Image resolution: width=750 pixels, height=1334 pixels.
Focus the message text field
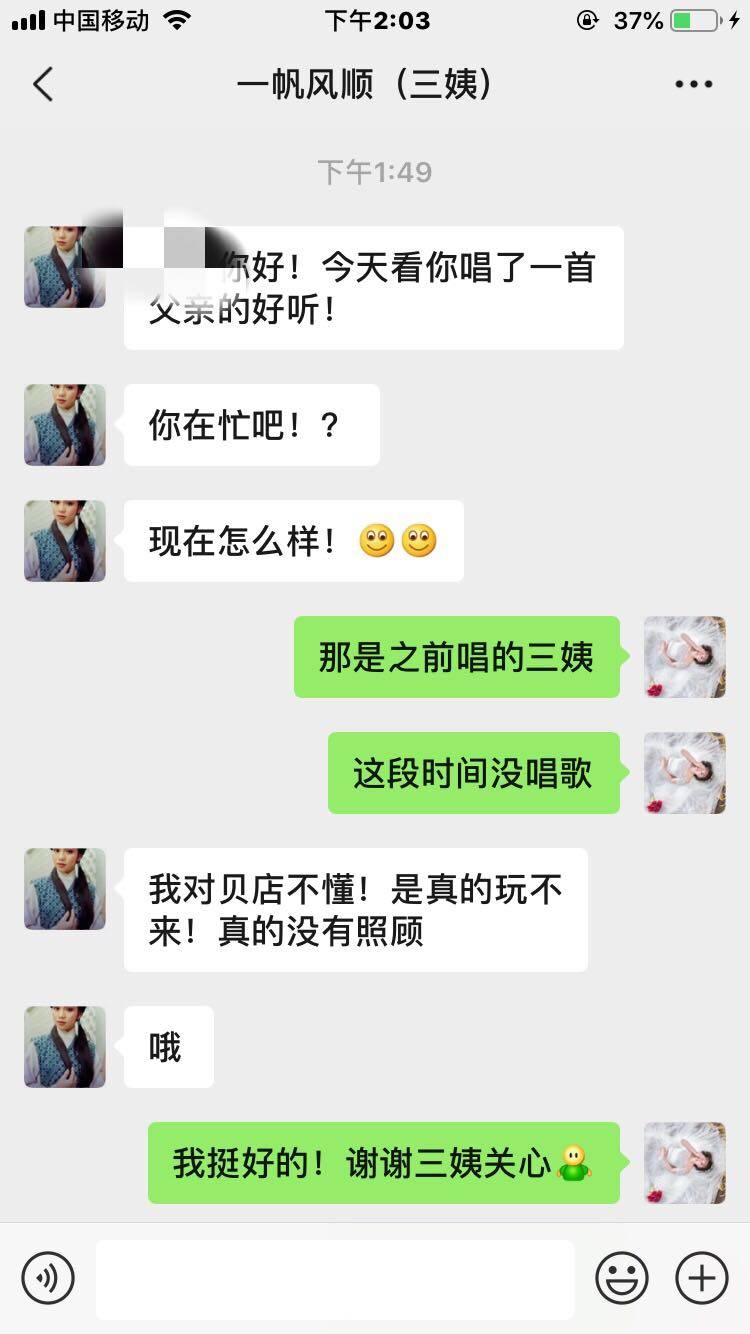coord(335,1279)
